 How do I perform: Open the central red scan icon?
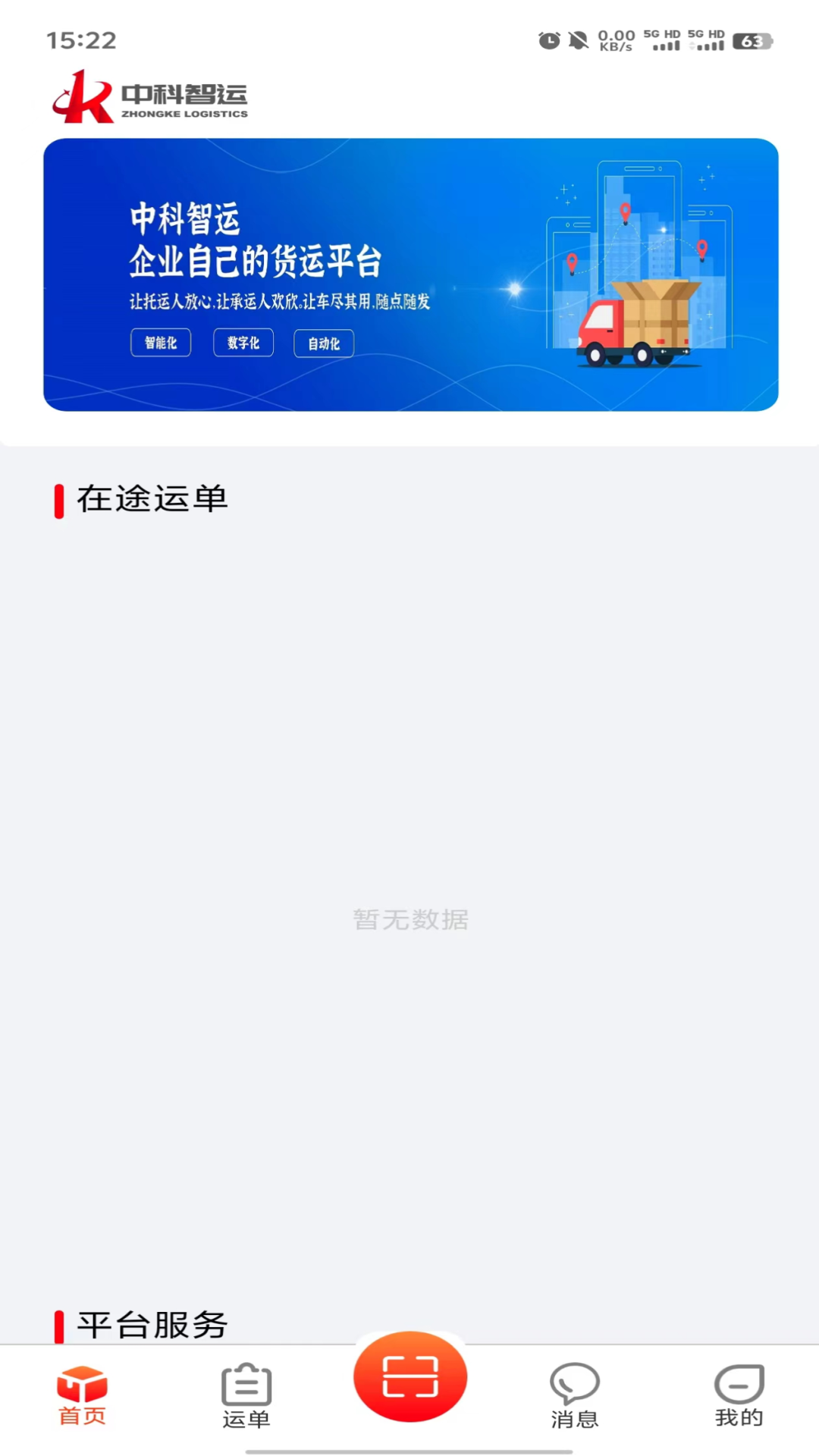(409, 1376)
